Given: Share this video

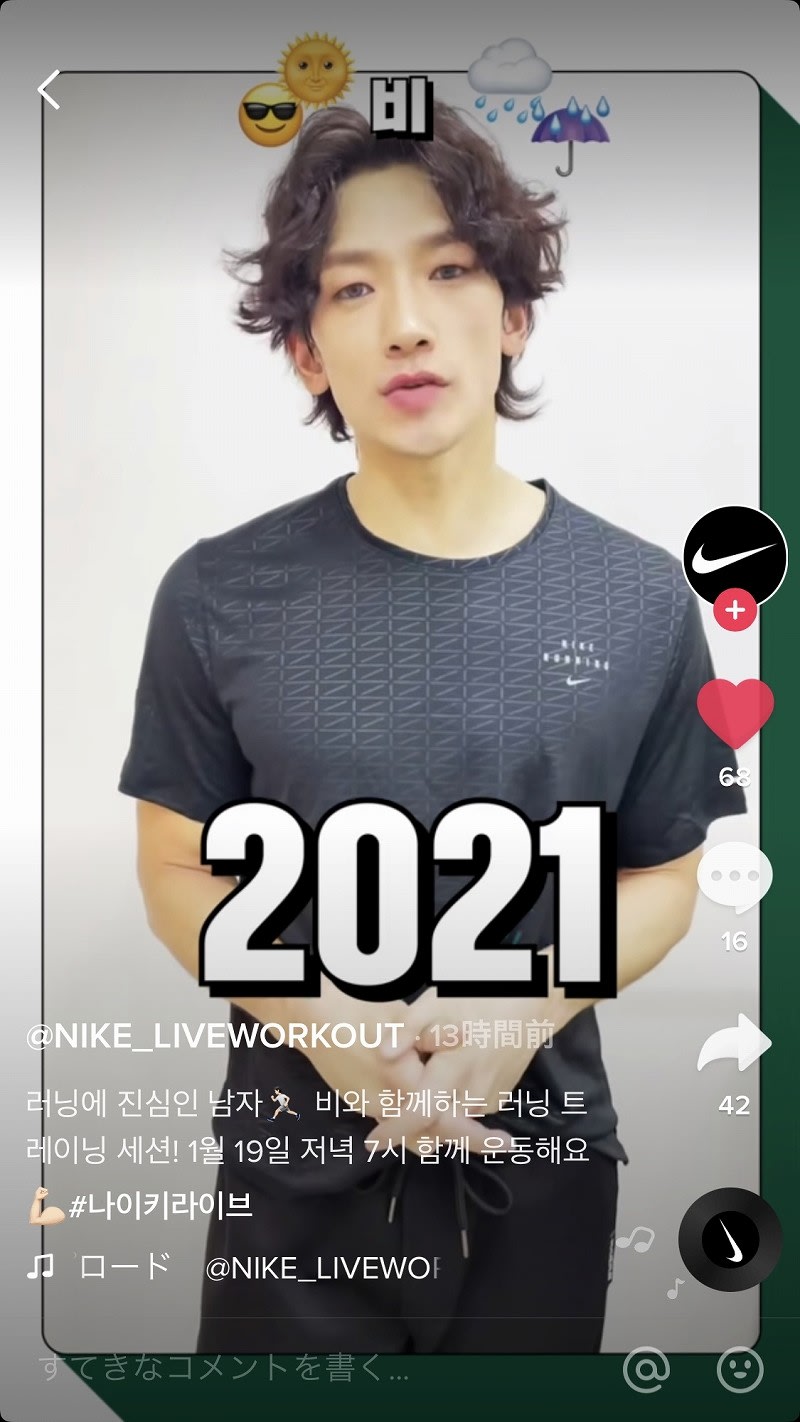Looking at the screenshot, I should coord(735,1043).
